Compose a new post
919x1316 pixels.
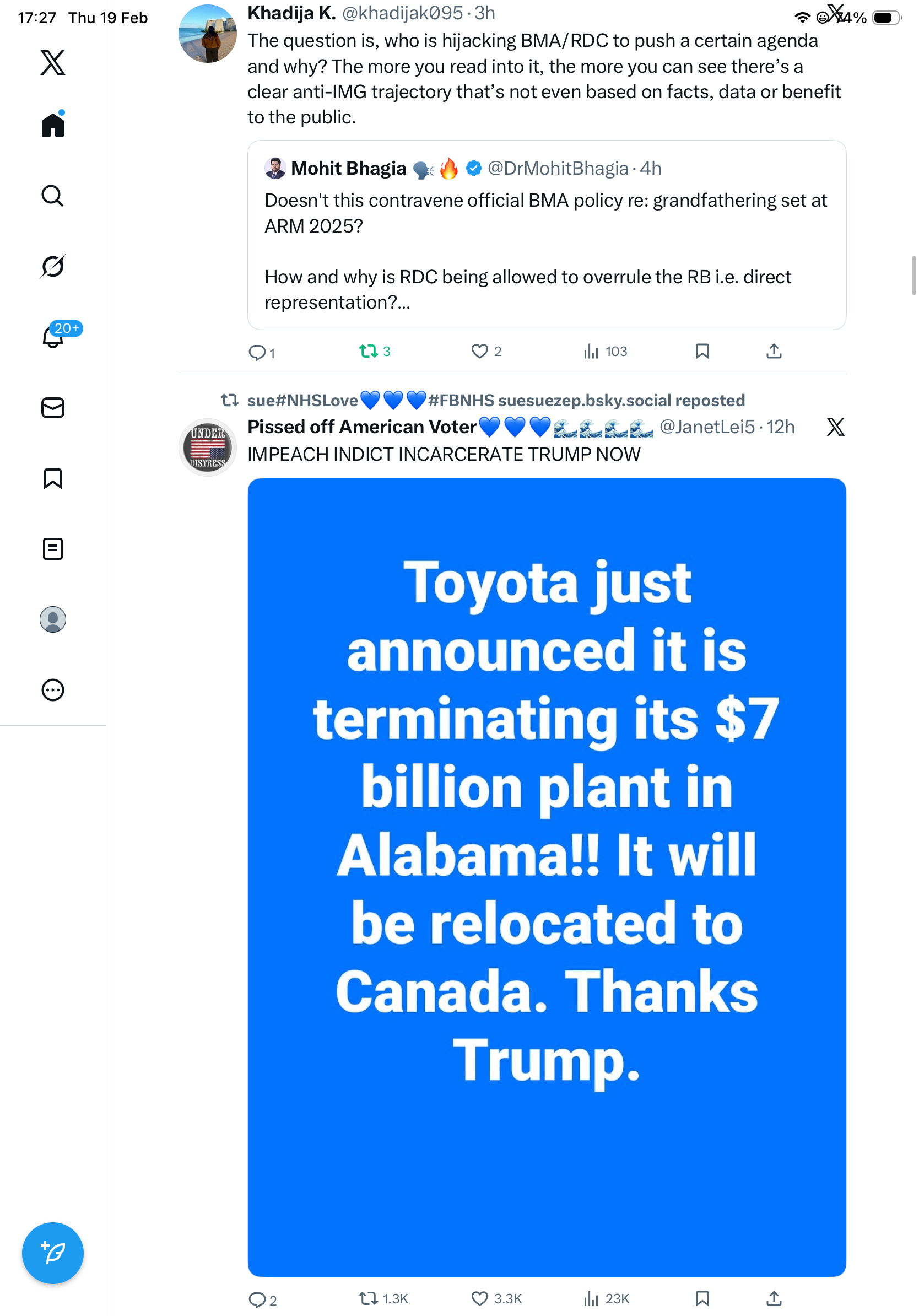(x=53, y=1253)
